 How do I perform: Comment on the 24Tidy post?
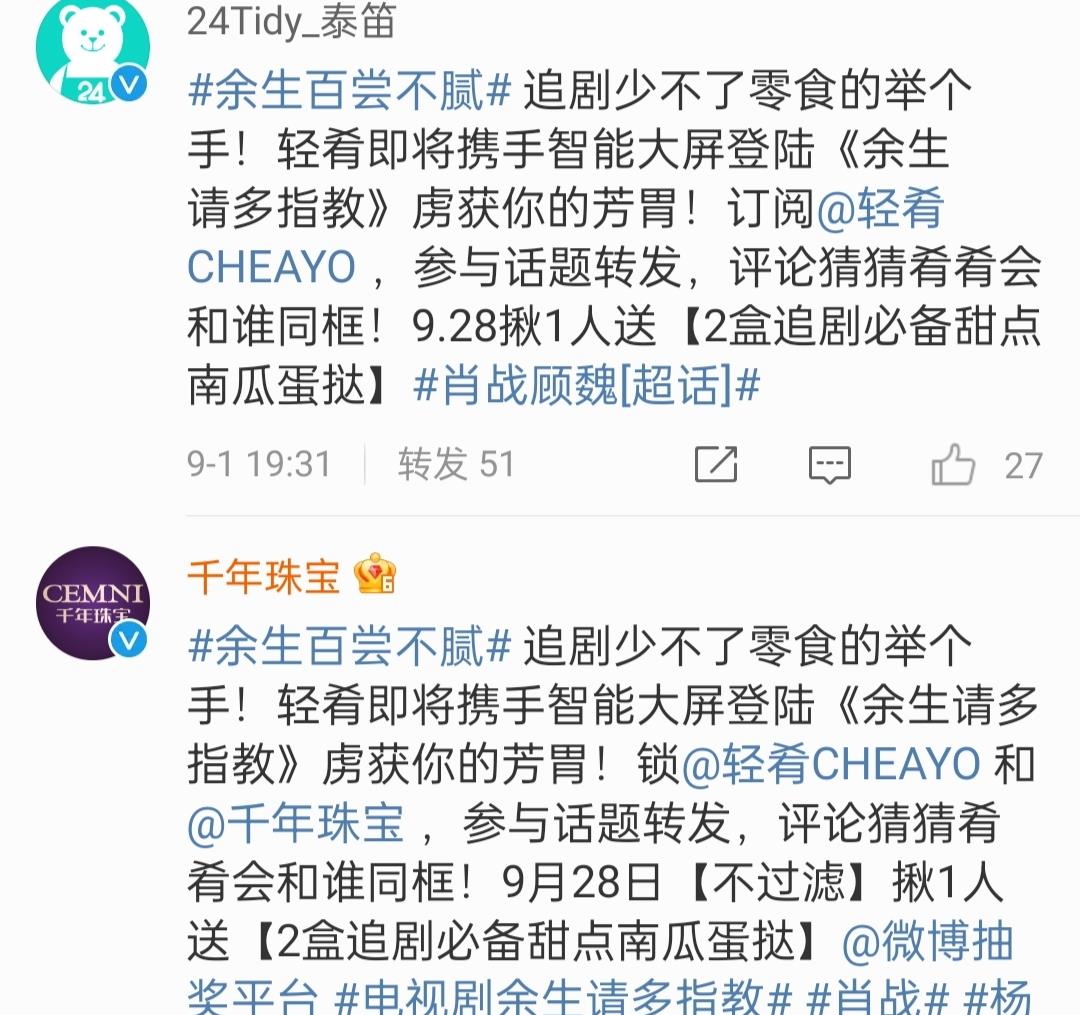[x=829, y=465]
